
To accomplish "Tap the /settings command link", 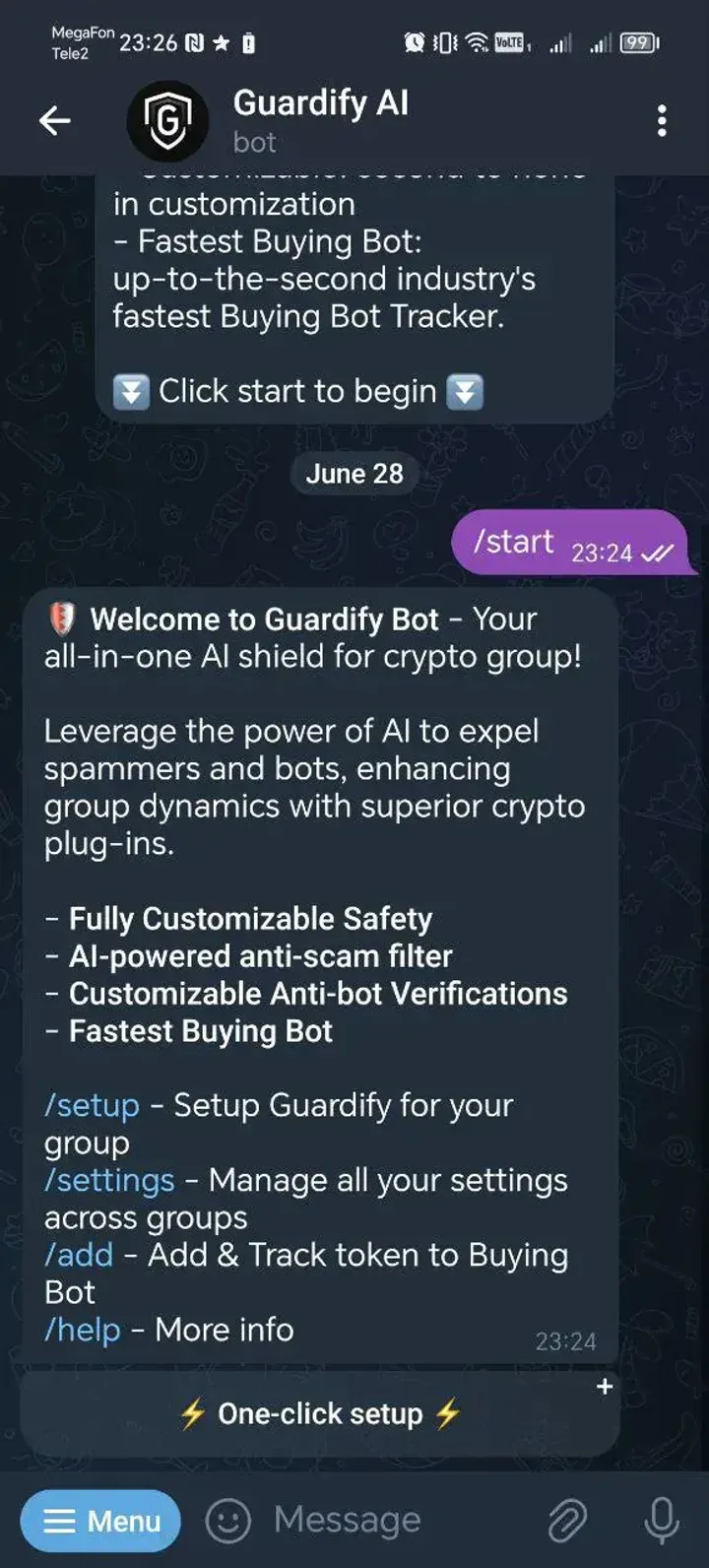I will click(x=108, y=1180).
